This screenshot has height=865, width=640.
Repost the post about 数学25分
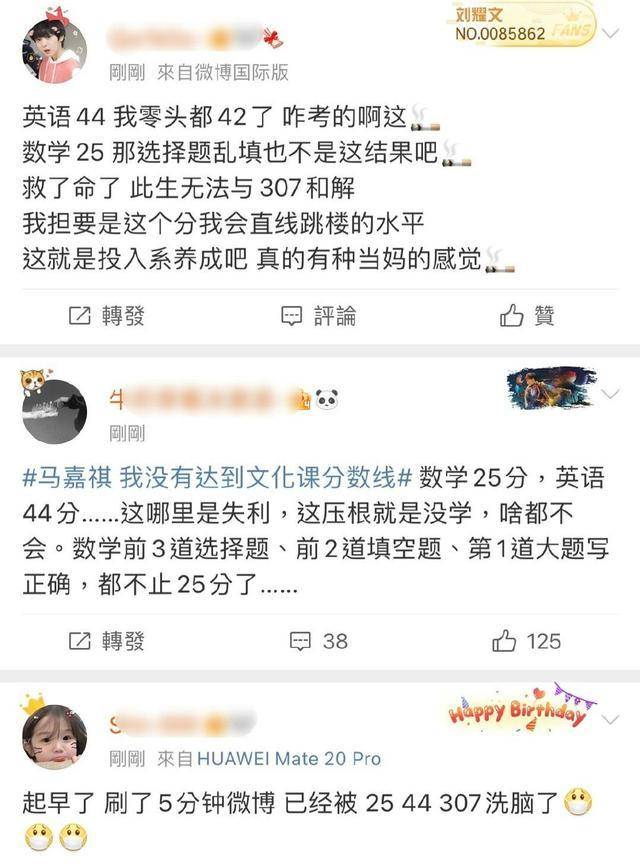click(x=106, y=641)
